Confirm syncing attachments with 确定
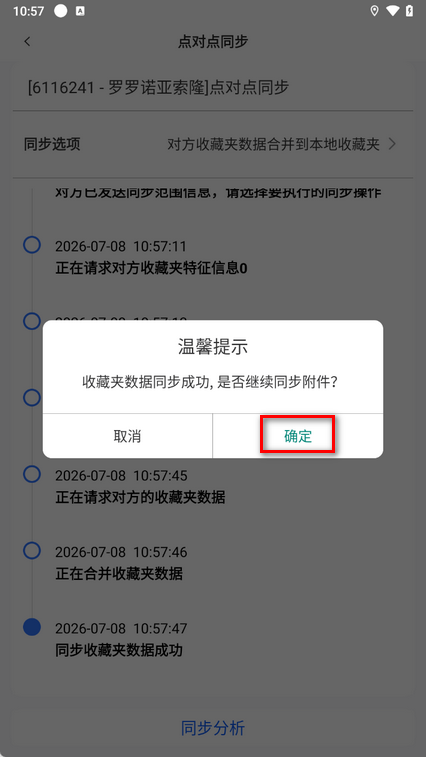The image size is (426, 757). click(x=298, y=436)
